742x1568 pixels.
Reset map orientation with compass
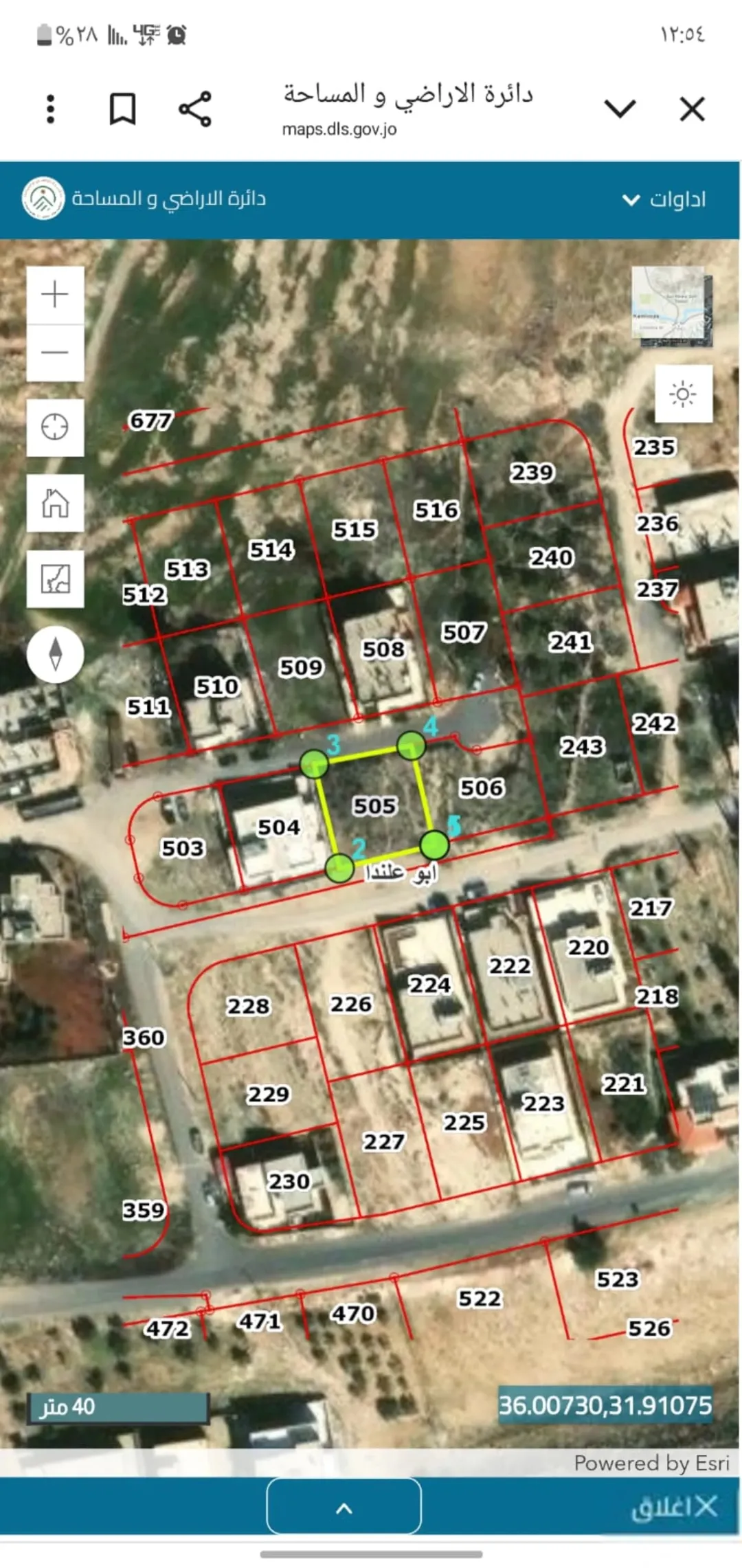tap(56, 654)
